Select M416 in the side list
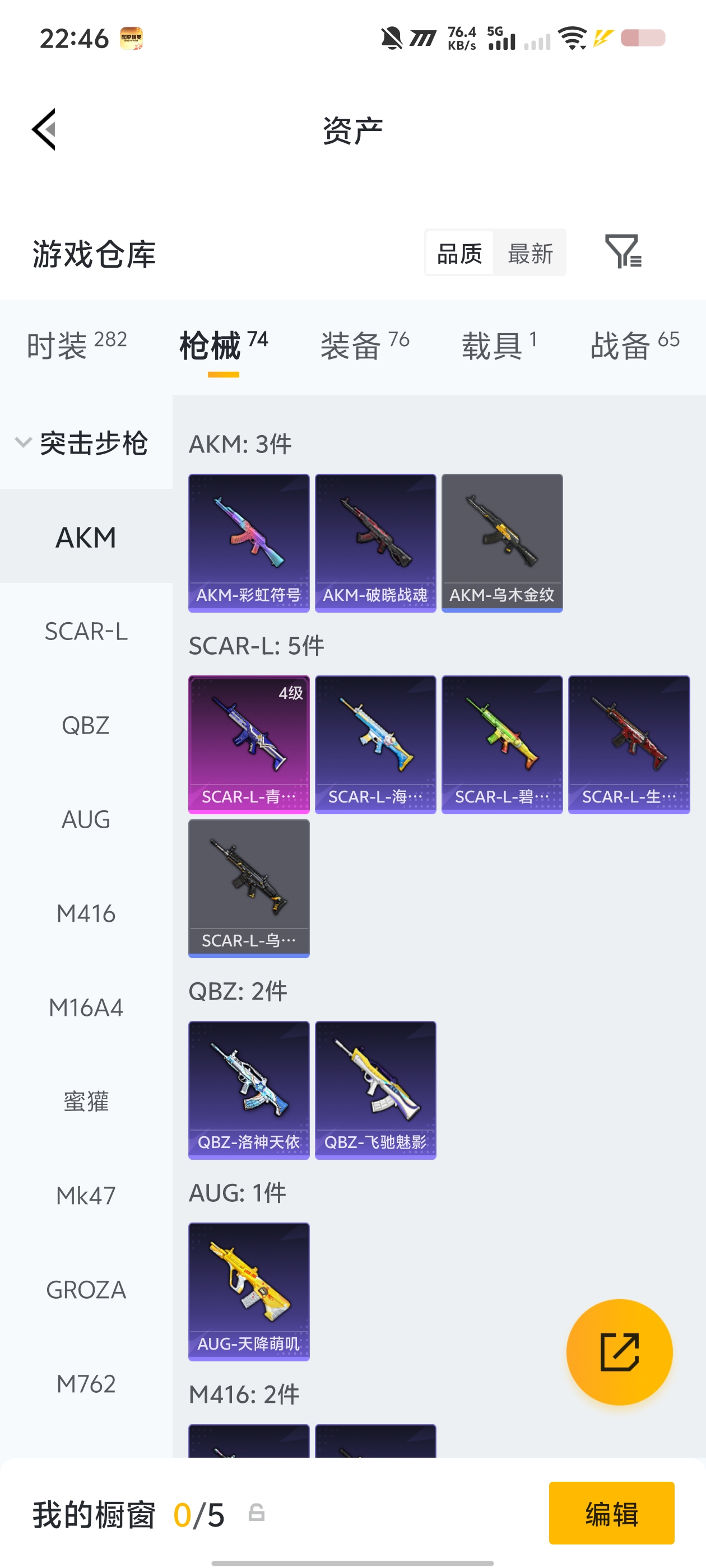Viewport: 706px width, 1568px height. pos(86,914)
